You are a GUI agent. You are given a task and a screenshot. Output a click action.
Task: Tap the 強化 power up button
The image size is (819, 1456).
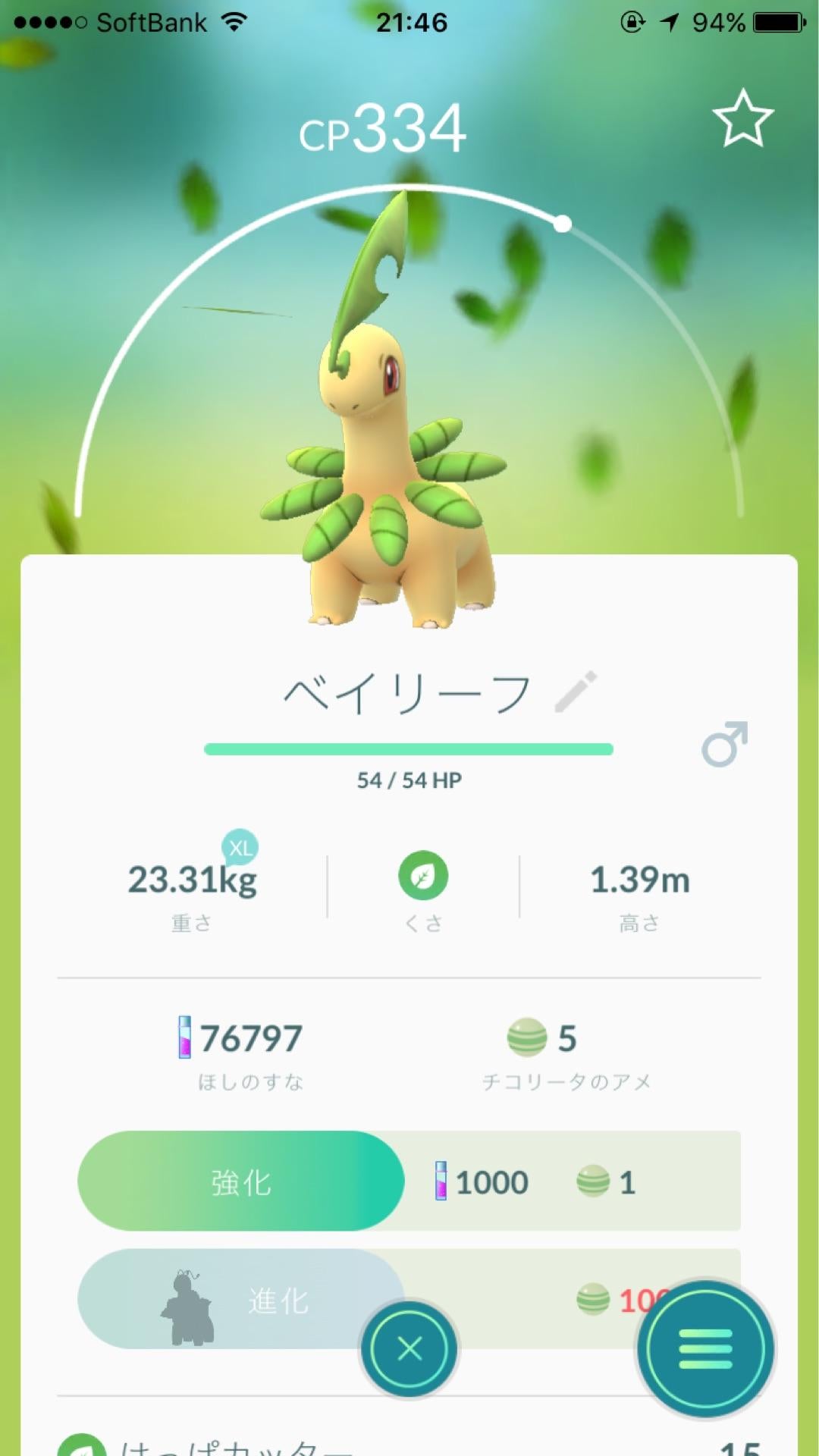click(x=239, y=1181)
